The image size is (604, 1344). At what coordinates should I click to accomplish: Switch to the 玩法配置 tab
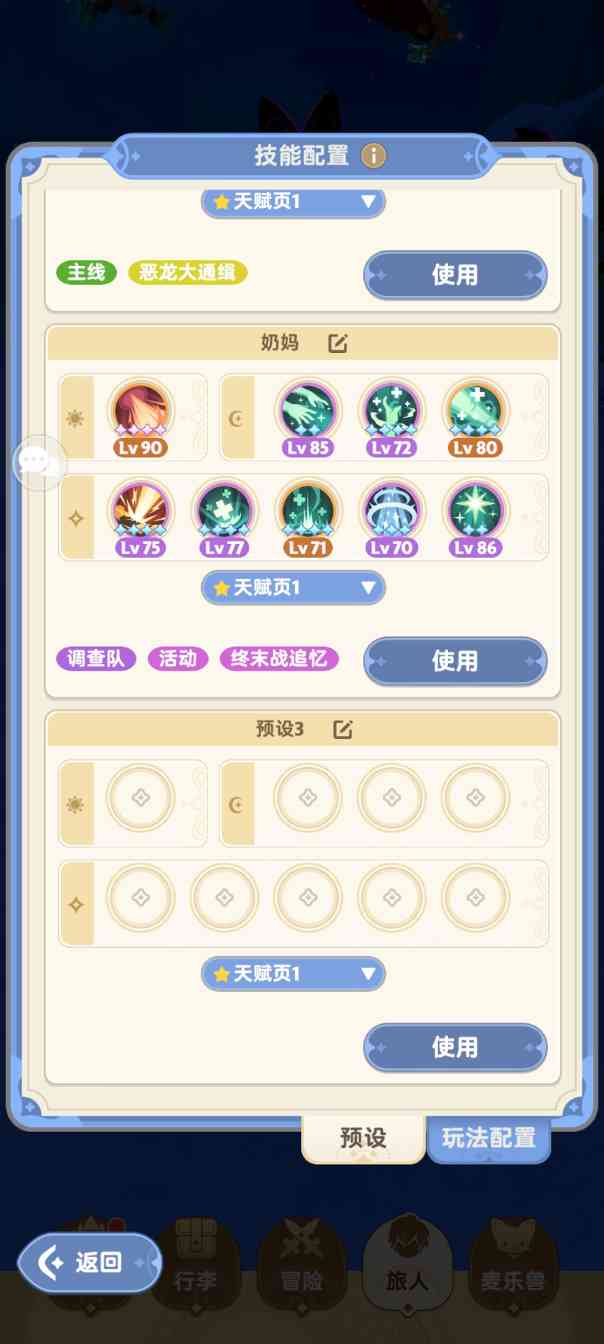489,1138
